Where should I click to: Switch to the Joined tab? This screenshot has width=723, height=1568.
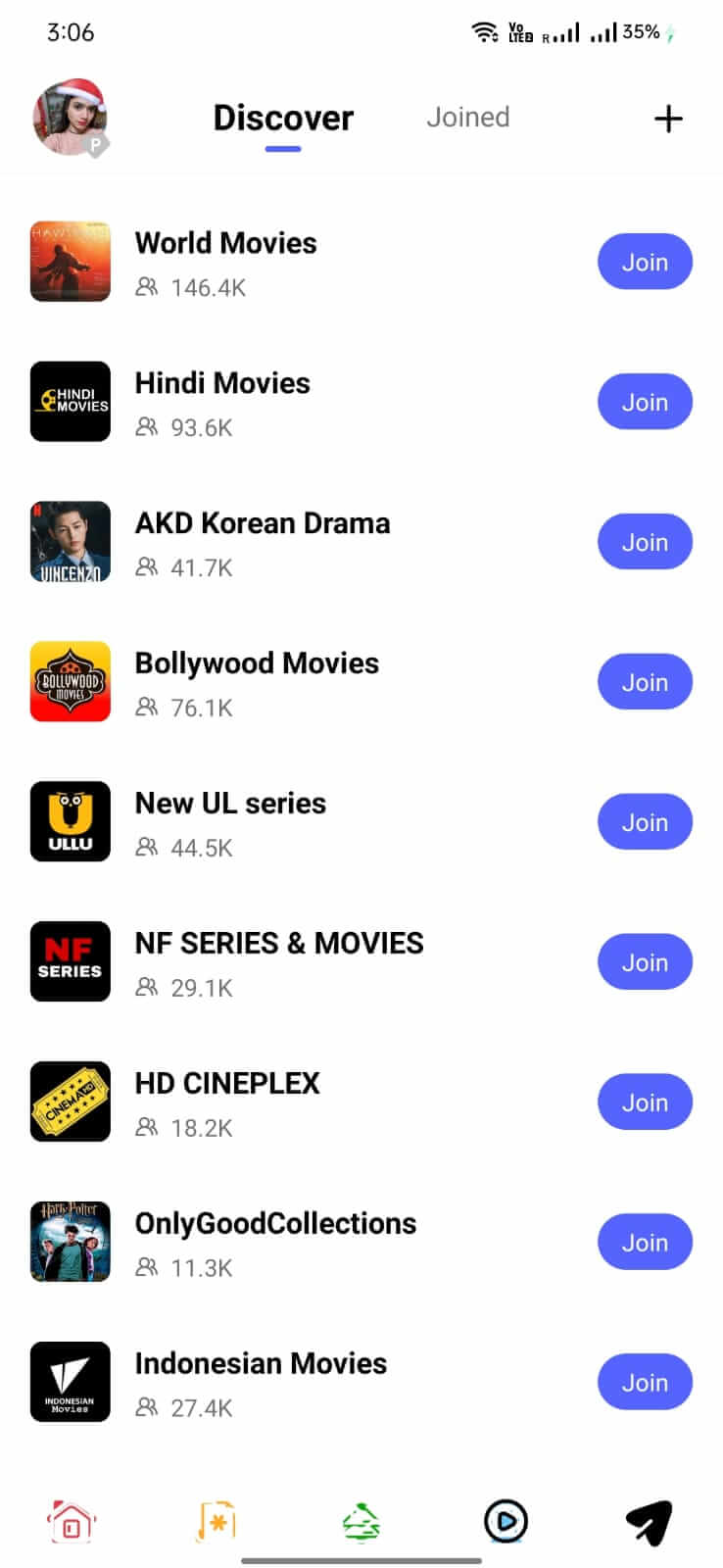(x=468, y=117)
